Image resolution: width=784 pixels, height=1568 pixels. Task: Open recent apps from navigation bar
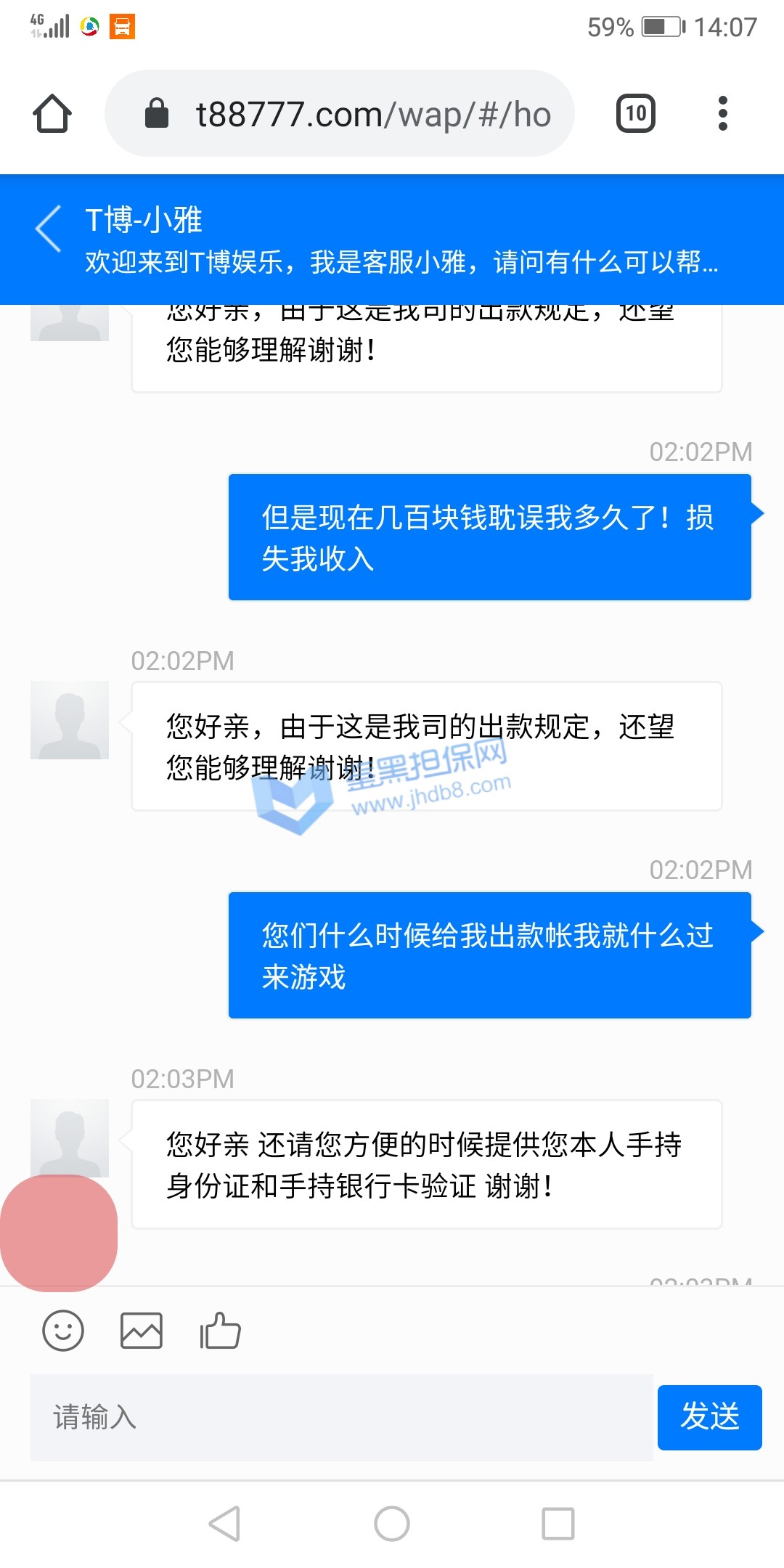(558, 1523)
